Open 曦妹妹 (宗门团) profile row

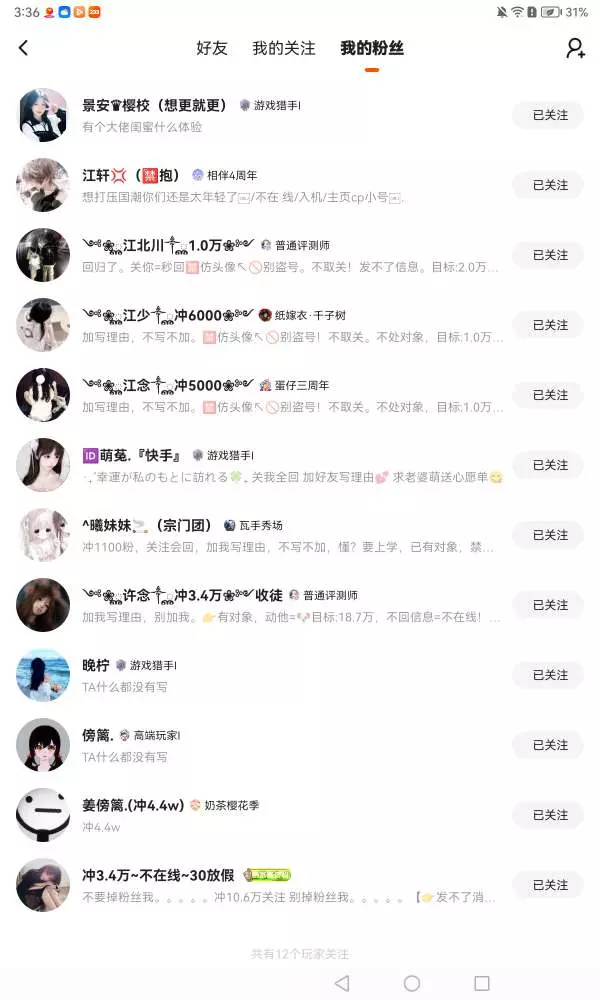coord(300,535)
